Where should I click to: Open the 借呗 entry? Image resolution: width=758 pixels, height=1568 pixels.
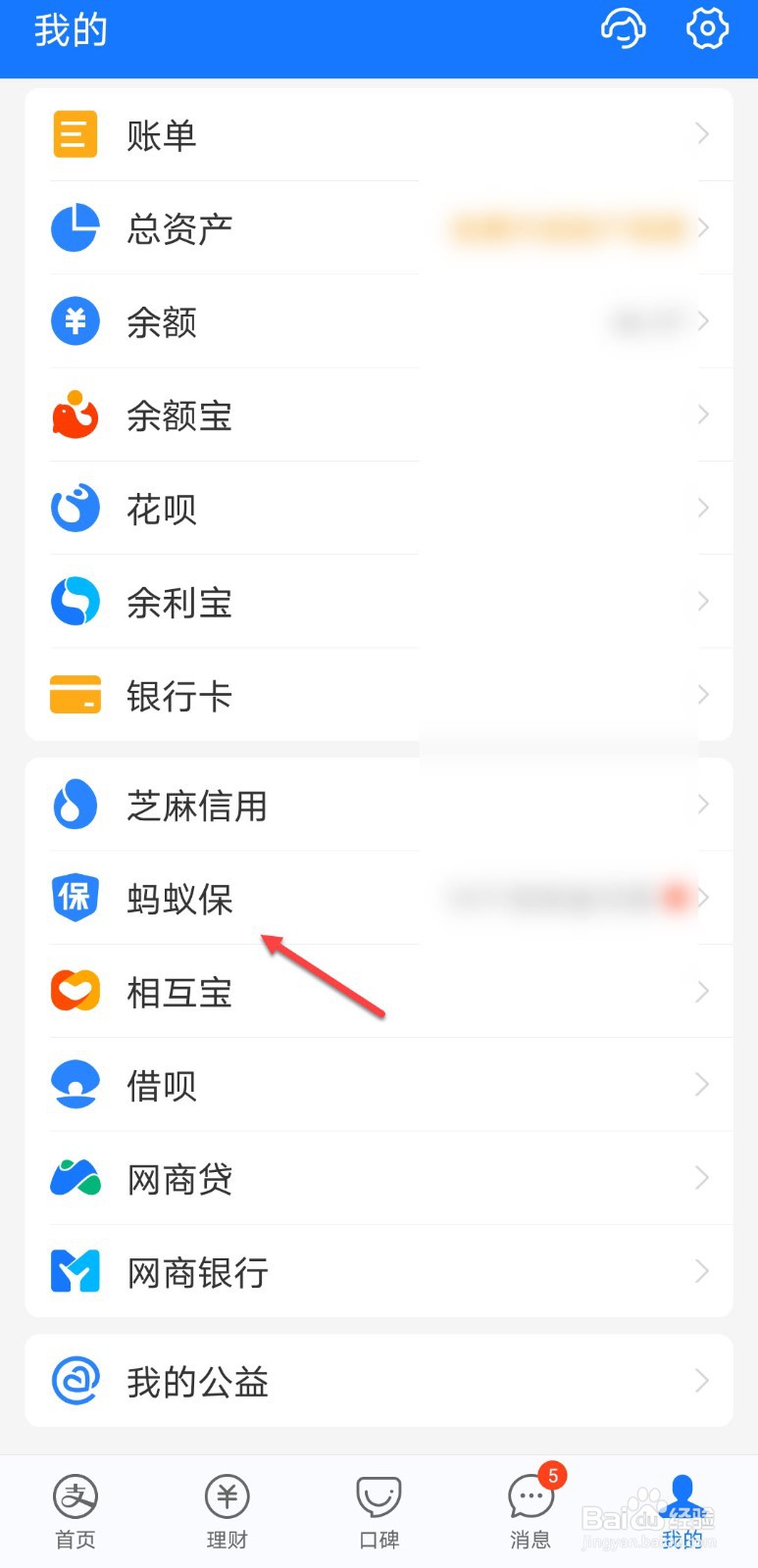(x=162, y=1084)
